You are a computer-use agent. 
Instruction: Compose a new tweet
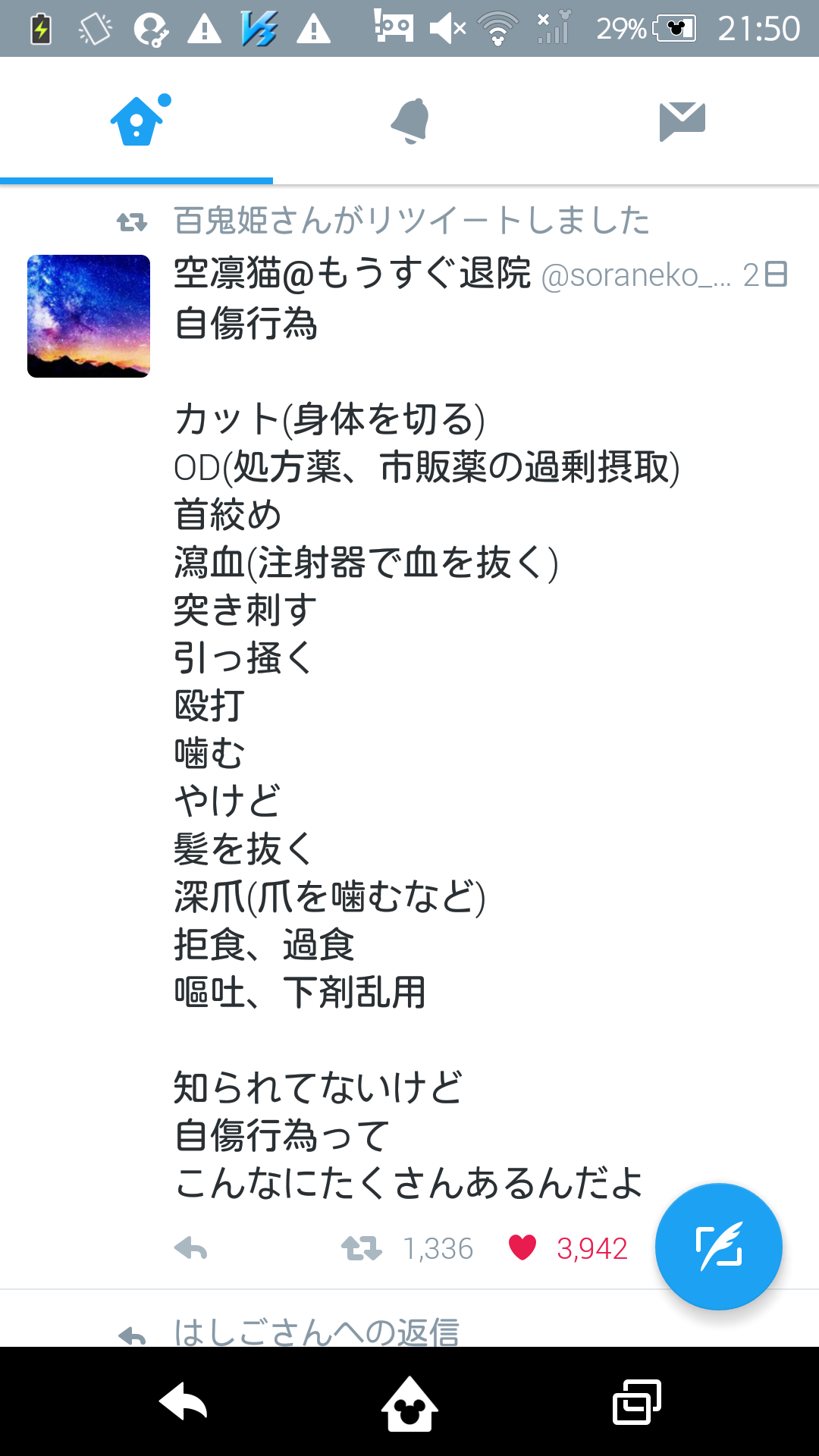click(x=718, y=1246)
